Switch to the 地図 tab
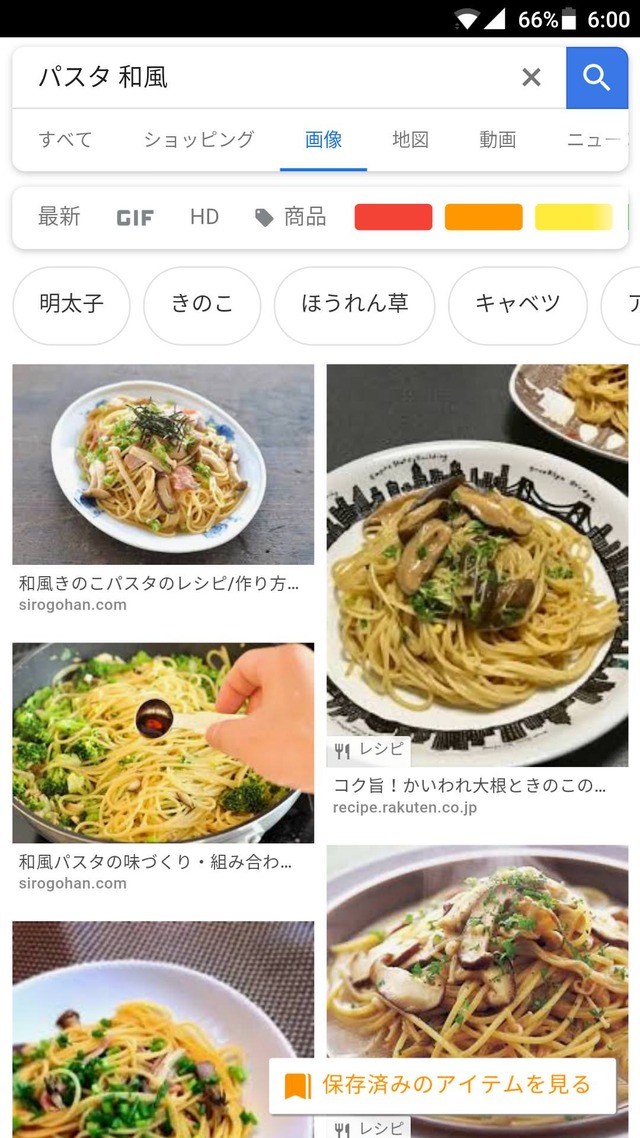640x1138 pixels. [x=410, y=140]
